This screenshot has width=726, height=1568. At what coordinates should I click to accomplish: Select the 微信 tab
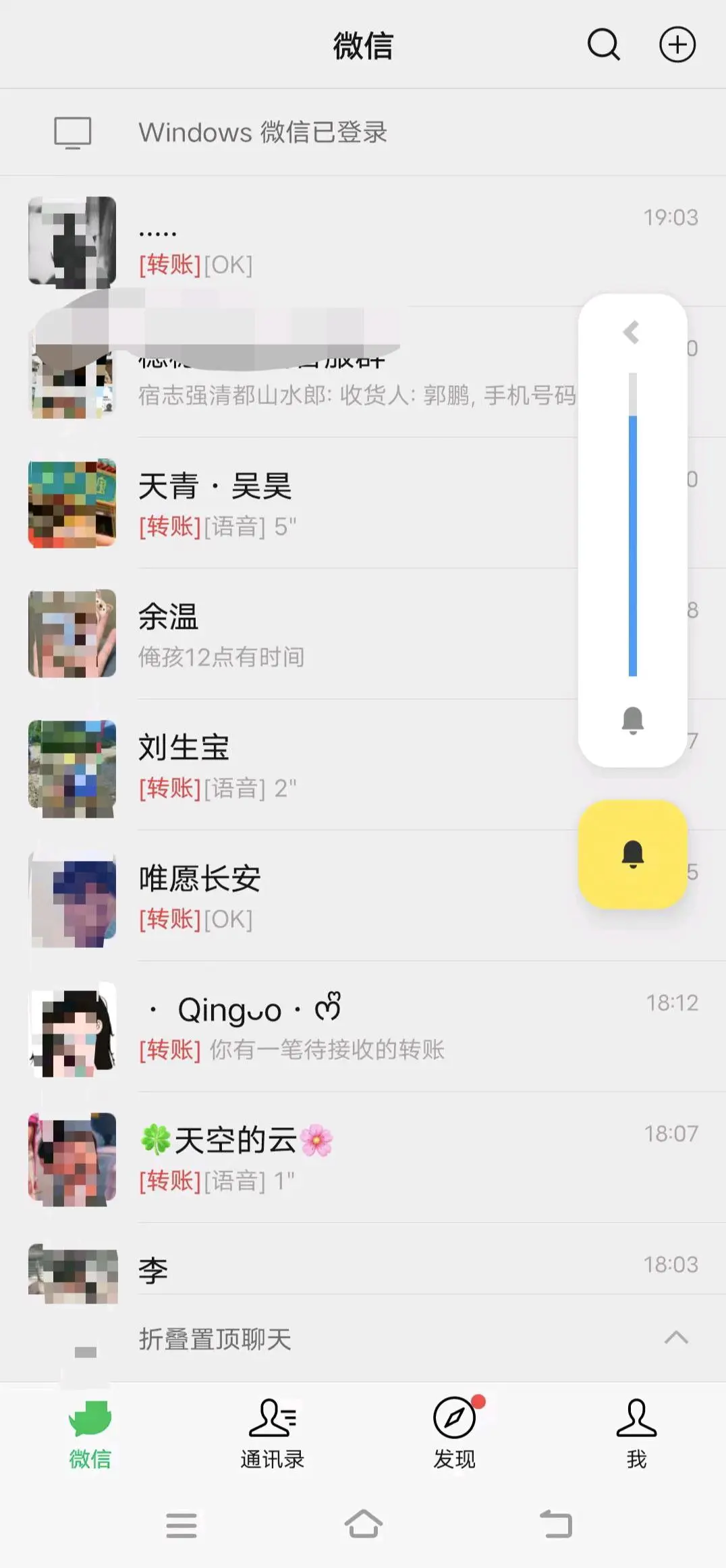(90, 1432)
